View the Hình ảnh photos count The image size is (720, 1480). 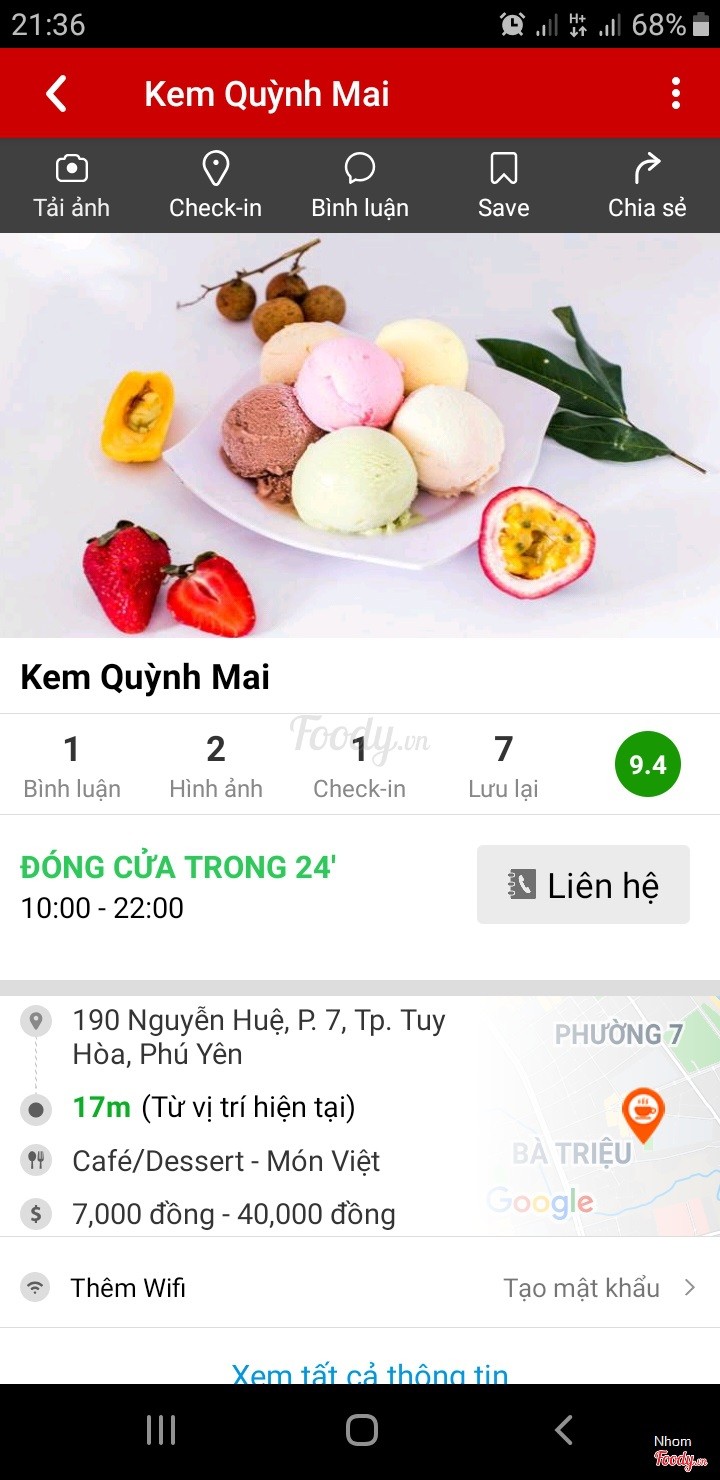216,765
